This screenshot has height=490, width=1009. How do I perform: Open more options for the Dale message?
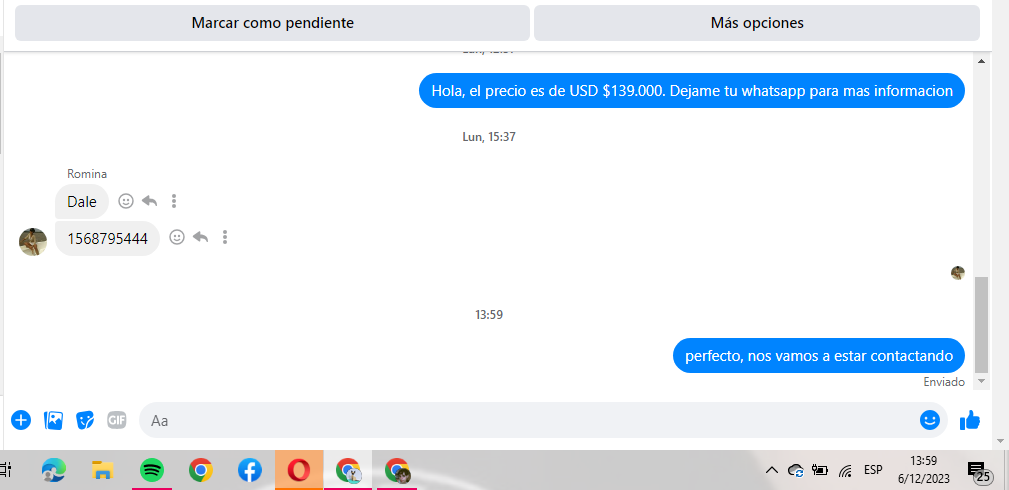174,201
